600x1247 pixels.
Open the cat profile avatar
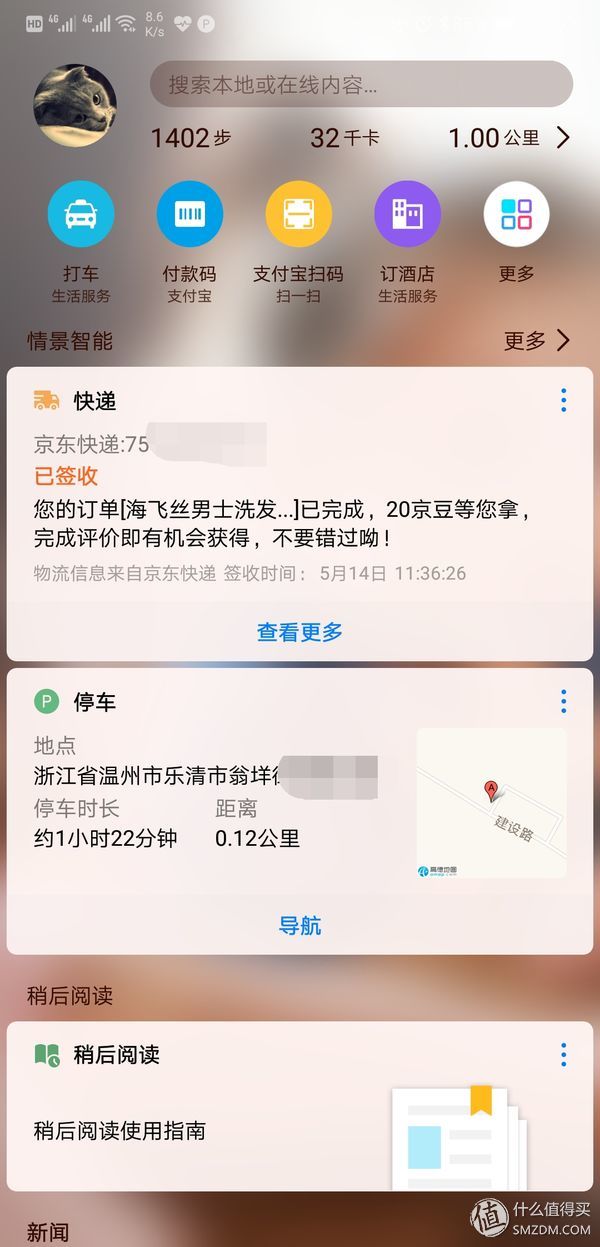[75, 105]
